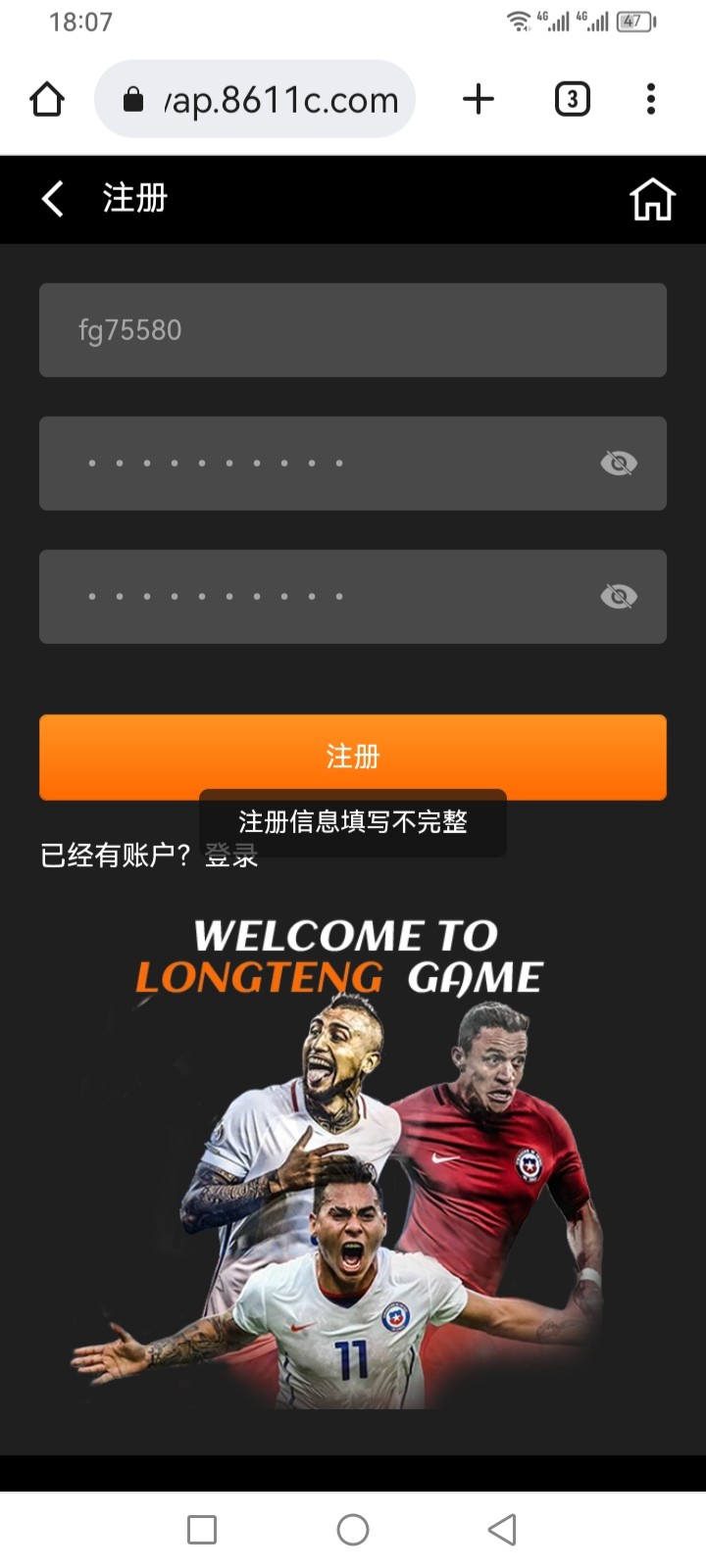Open the site home icon in header
Screen dimensions: 706x1568
click(652, 199)
